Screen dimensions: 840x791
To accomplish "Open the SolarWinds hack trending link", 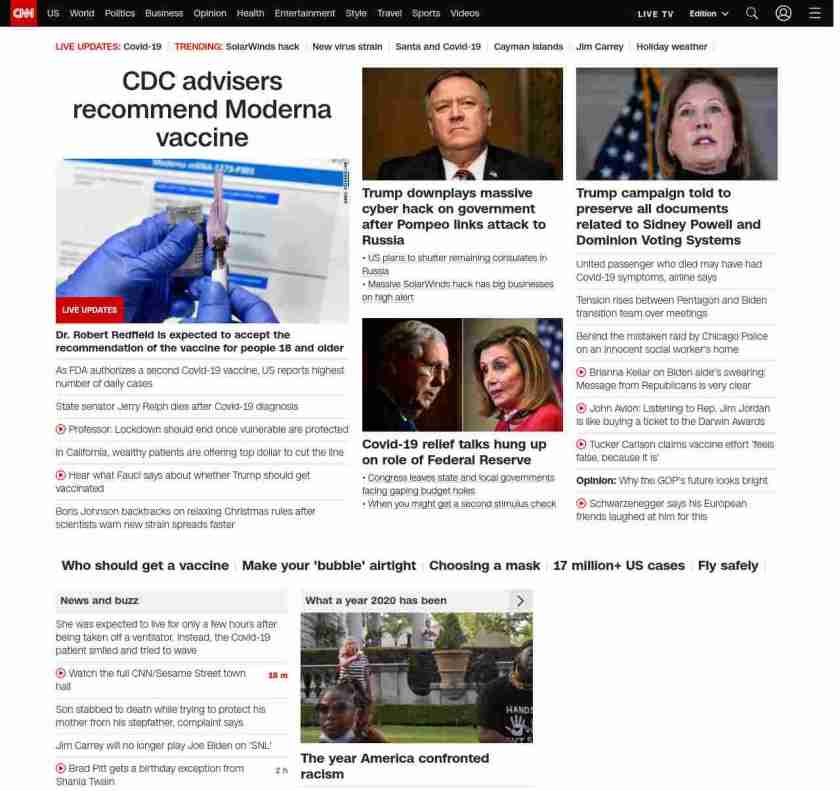I will pyautogui.click(x=262, y=47).
